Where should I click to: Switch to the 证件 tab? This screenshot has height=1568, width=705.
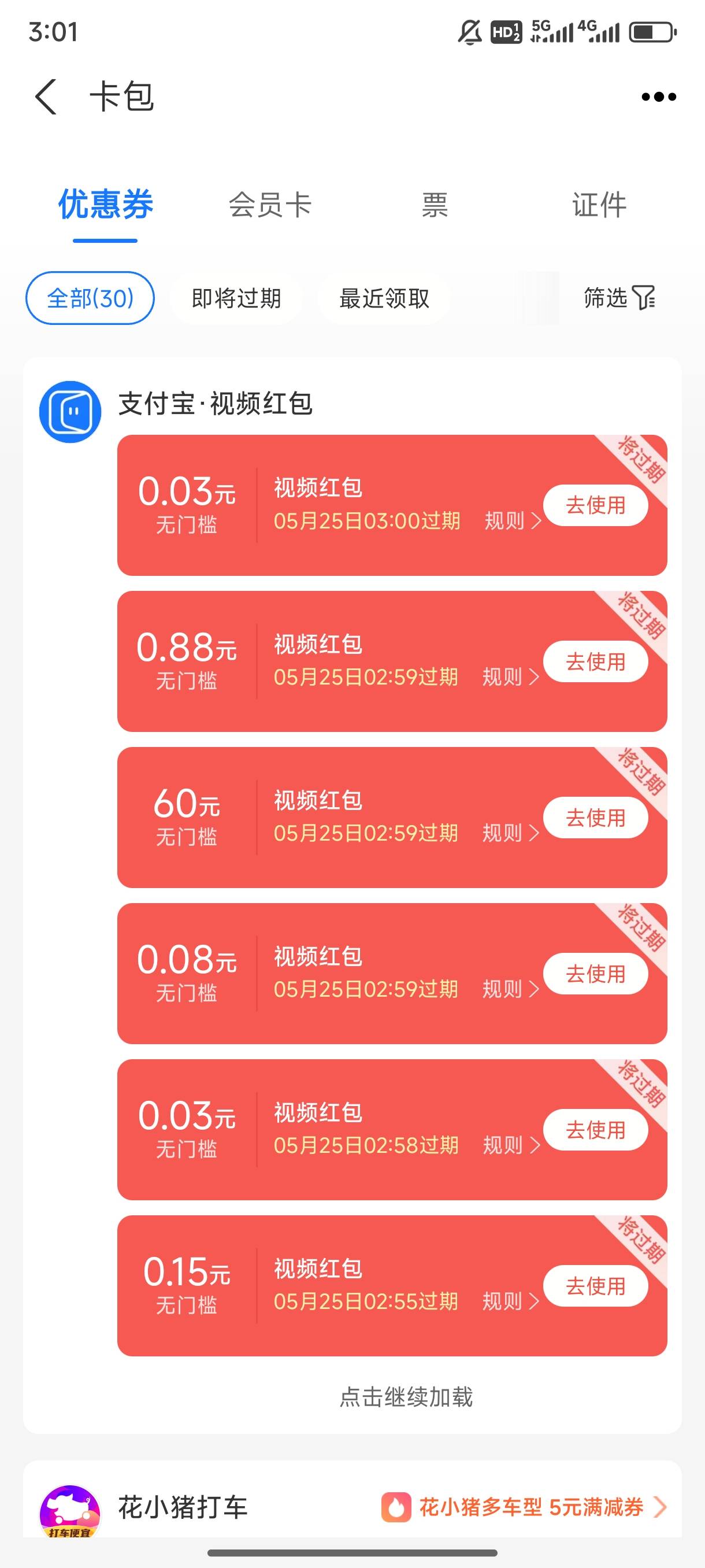click(x=599, y=205)
